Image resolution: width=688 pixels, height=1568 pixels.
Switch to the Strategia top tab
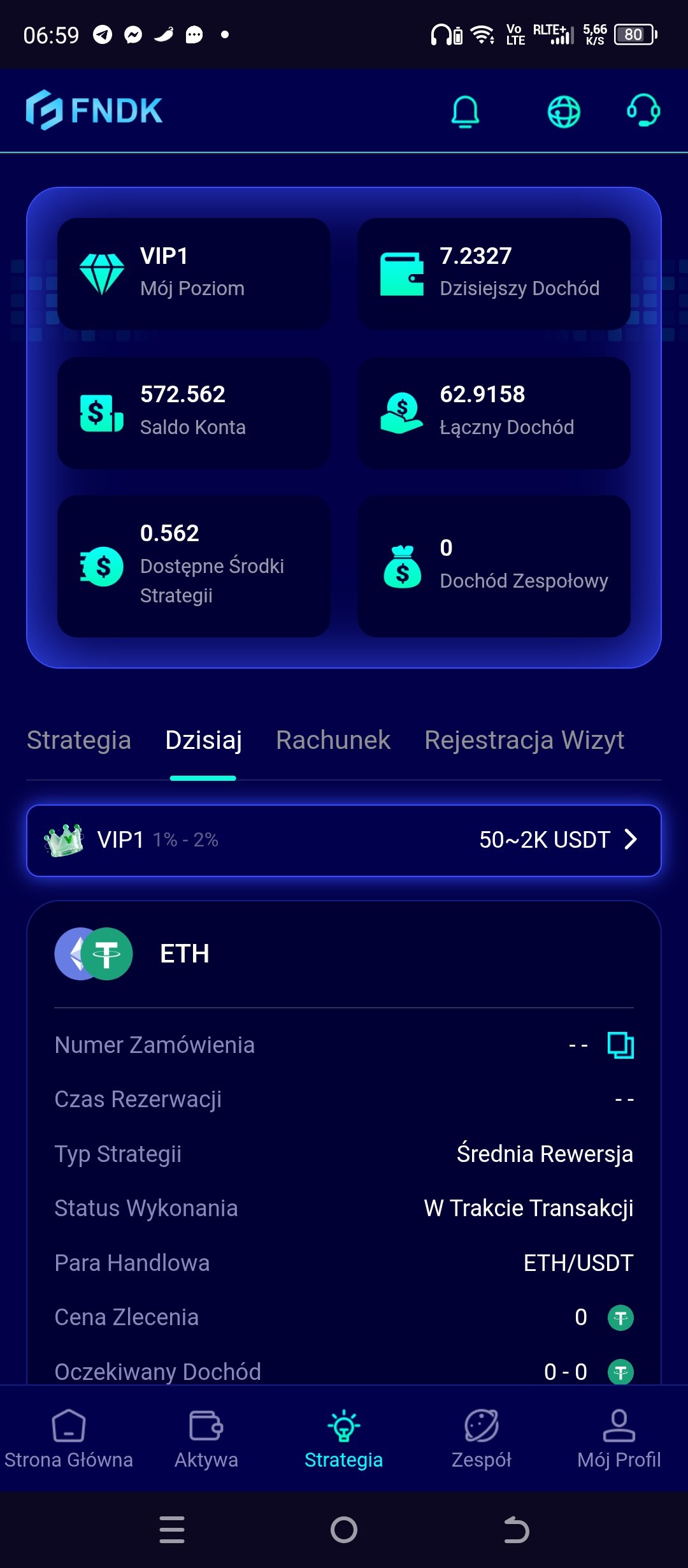[79, 740]
